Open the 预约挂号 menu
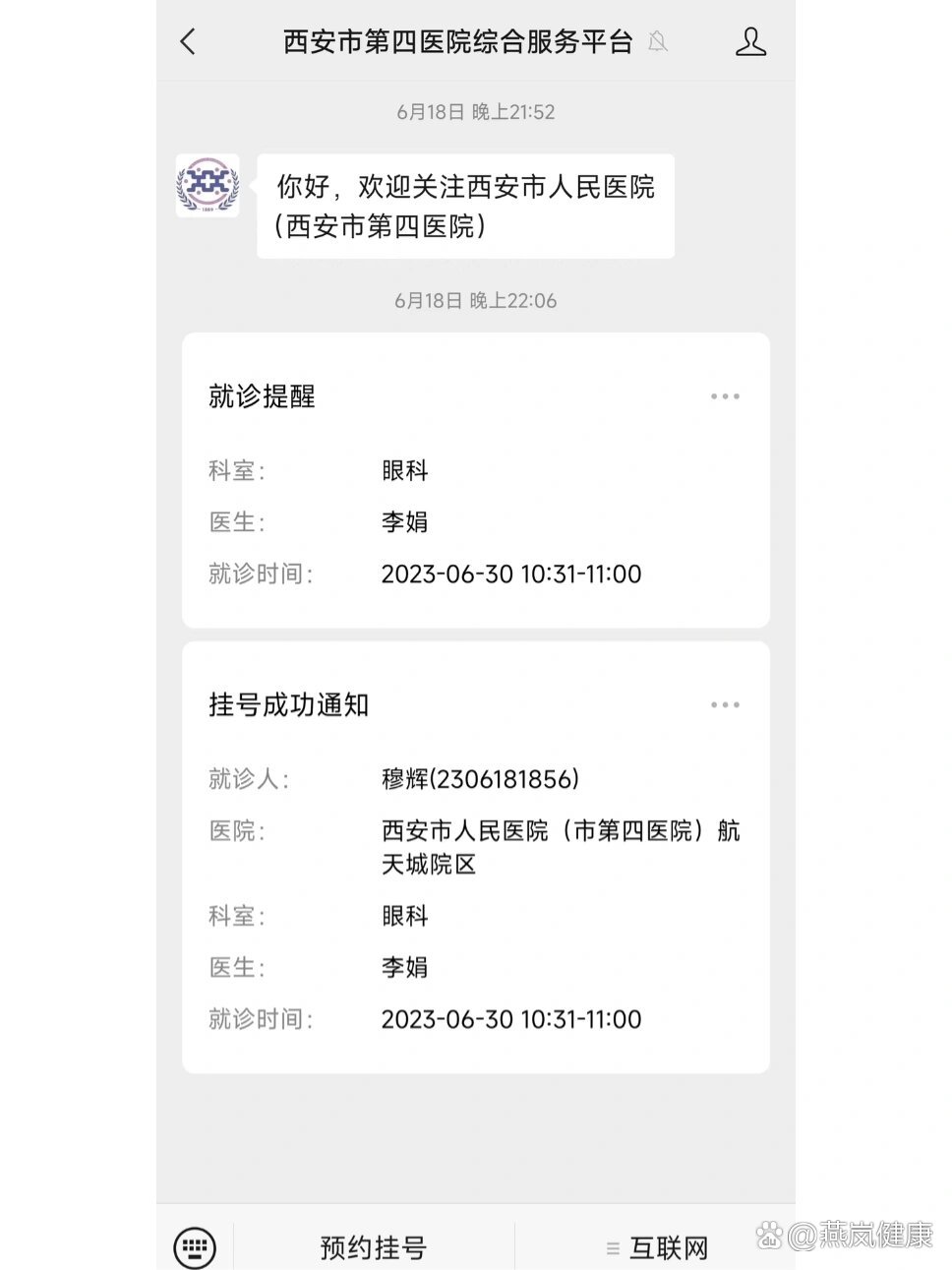 point(374,1247)
